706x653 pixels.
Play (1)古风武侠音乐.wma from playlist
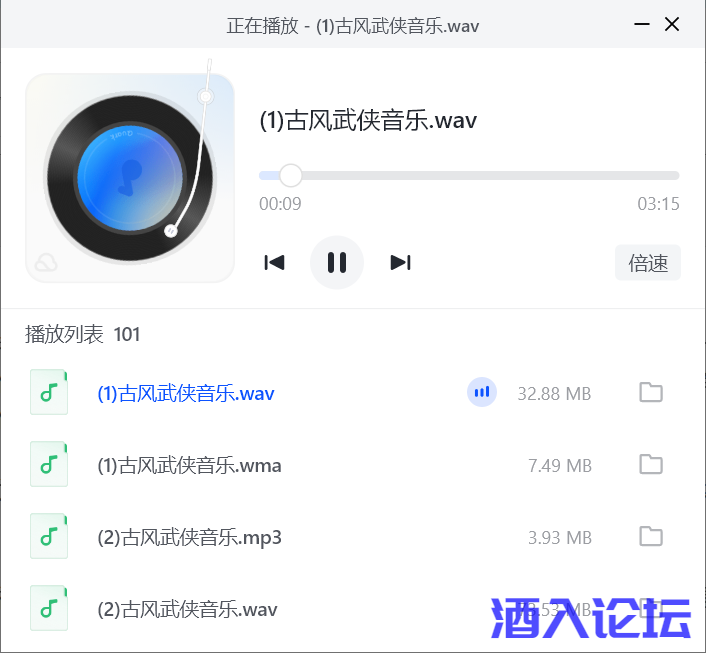pyautogui.click(x=189, y=465)
